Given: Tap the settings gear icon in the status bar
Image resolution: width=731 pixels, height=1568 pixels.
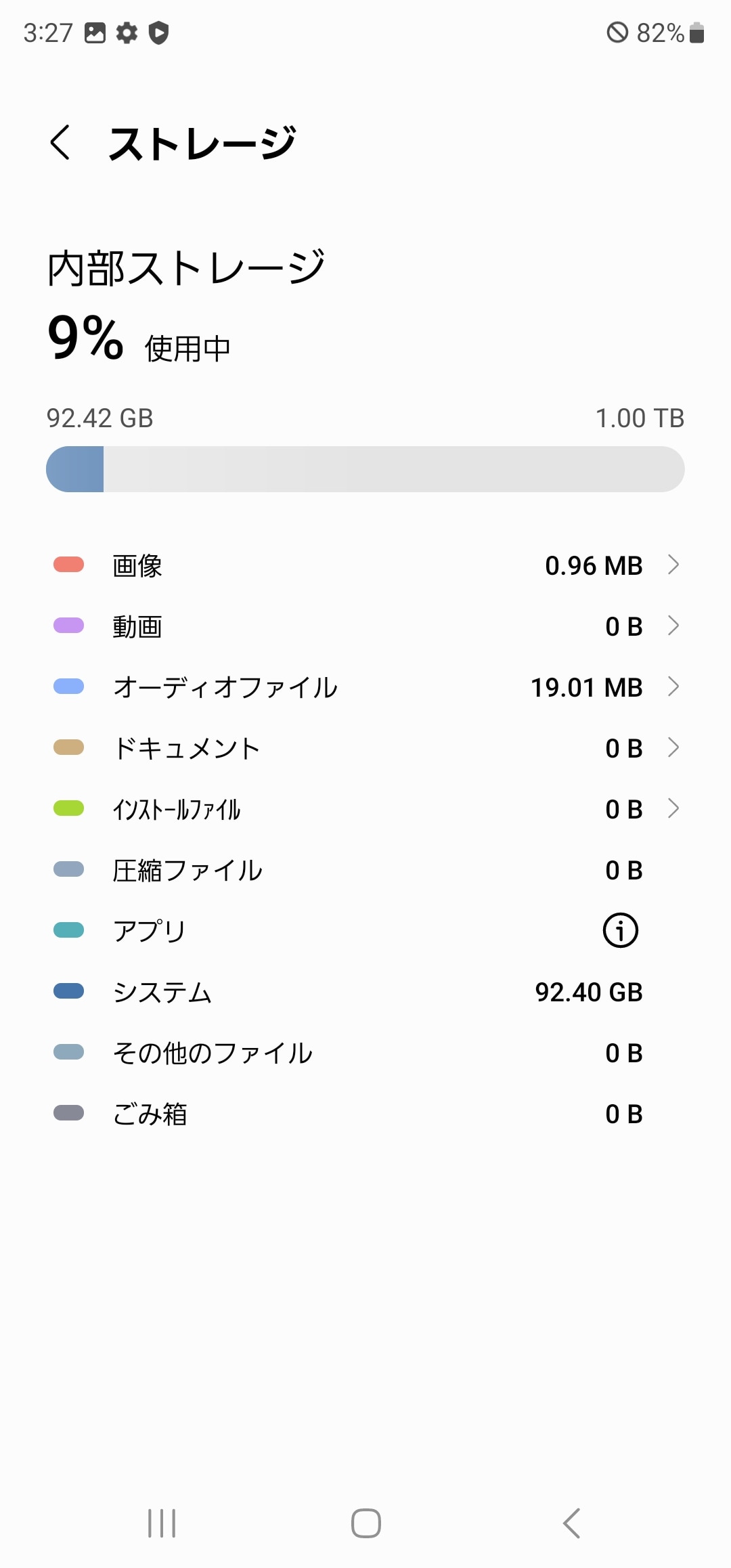Looking at the screenshot, I should (126, 32).
